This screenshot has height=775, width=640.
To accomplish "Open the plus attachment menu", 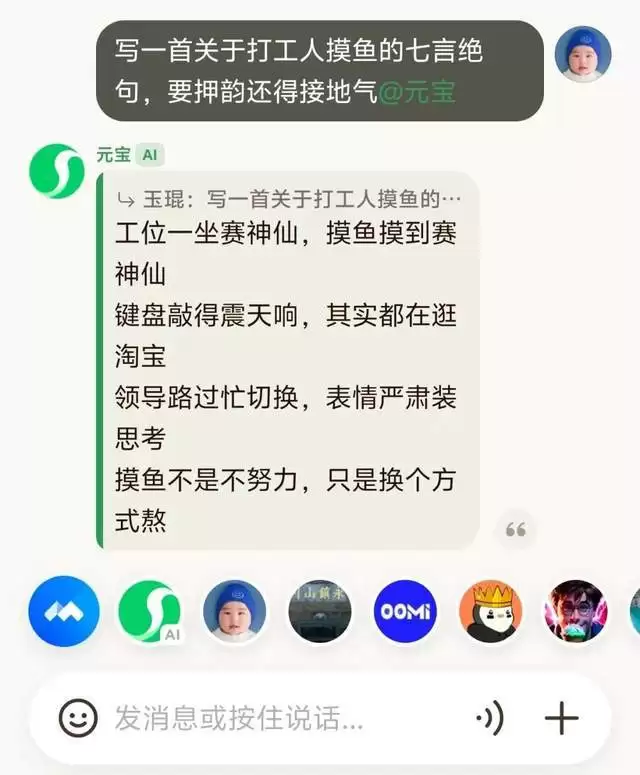I will point(562,717).
